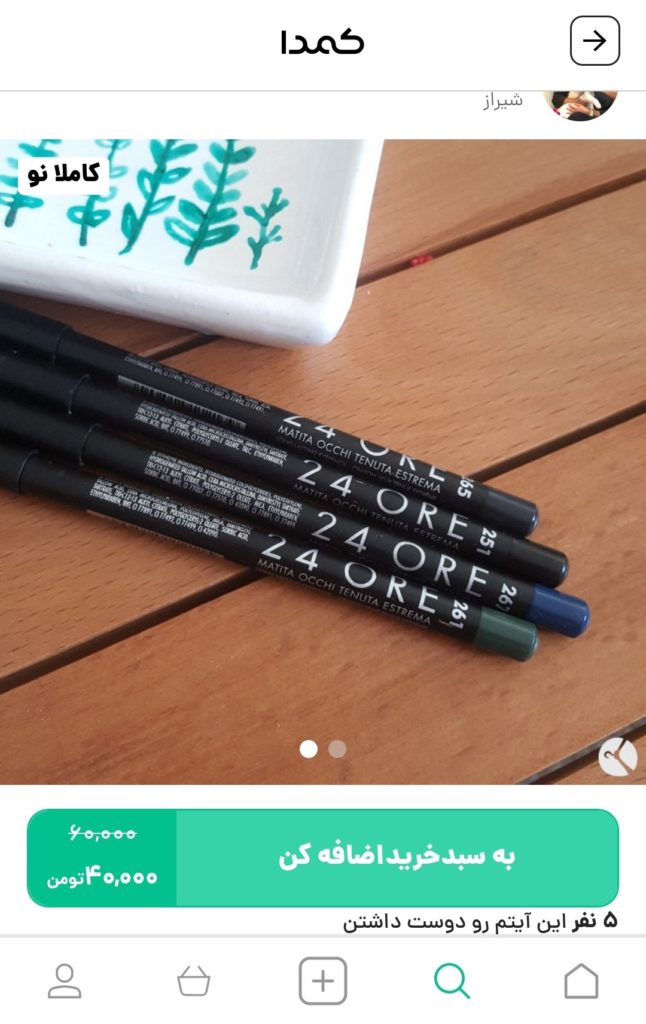Image resolution: width=646 pixels, height=1024 pixels.
Task: Open the shopping basket tab
Action: [x=194, y=981]
